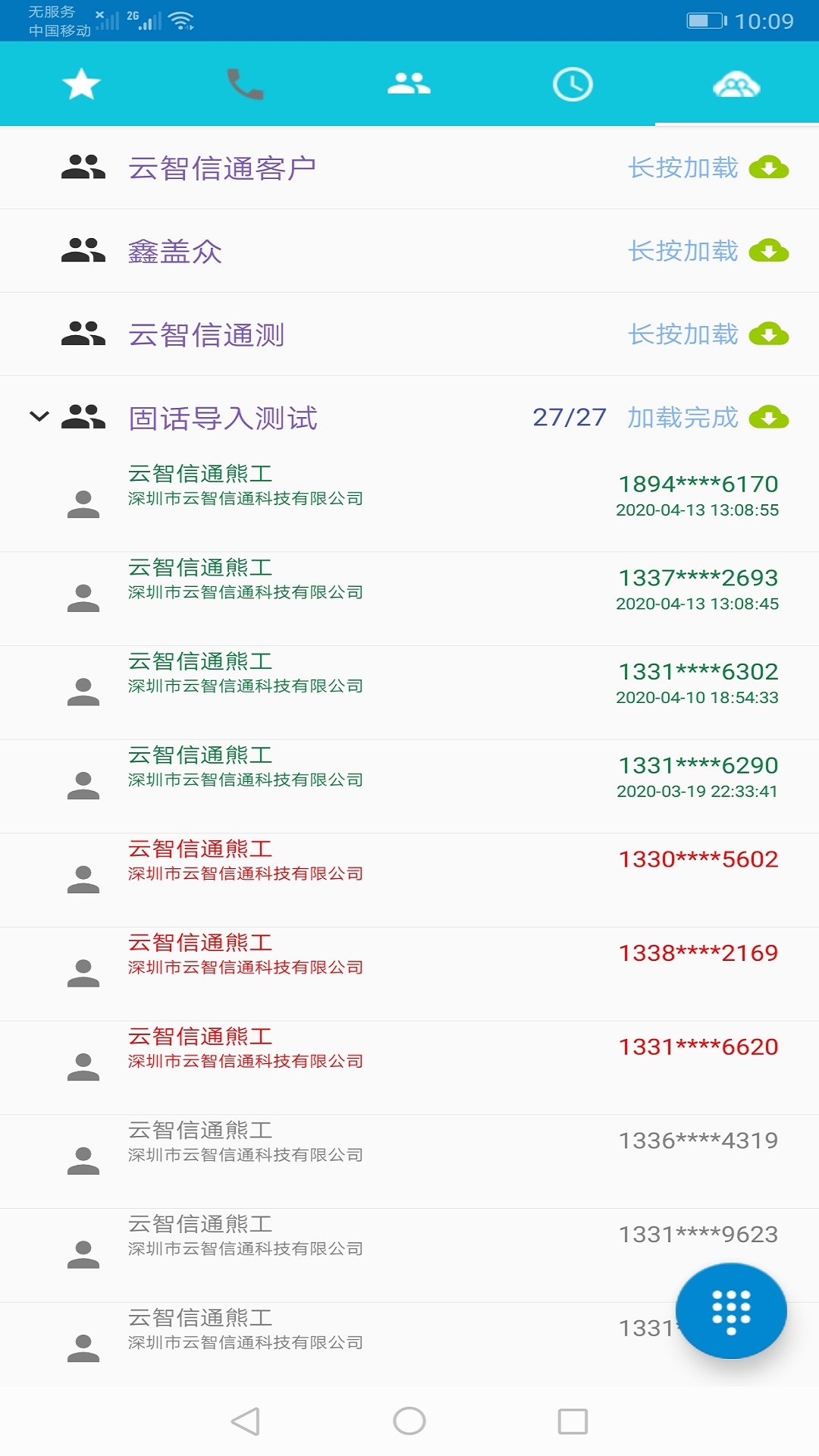Switch to the contacts list tab
Viewport: 819px width, 1456px height.
coord(409,84)
